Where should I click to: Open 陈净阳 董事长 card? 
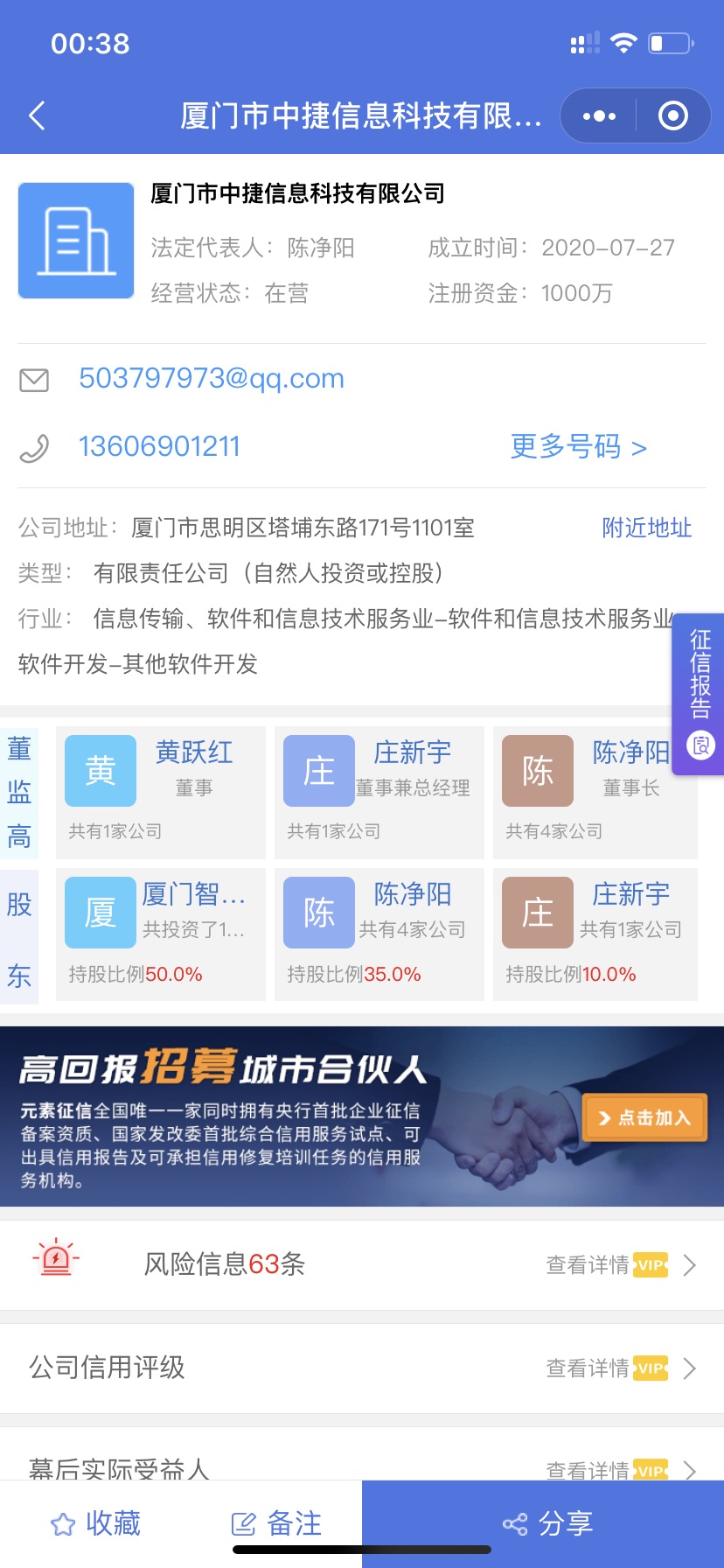pyautogui.click(x=595, y=792)
